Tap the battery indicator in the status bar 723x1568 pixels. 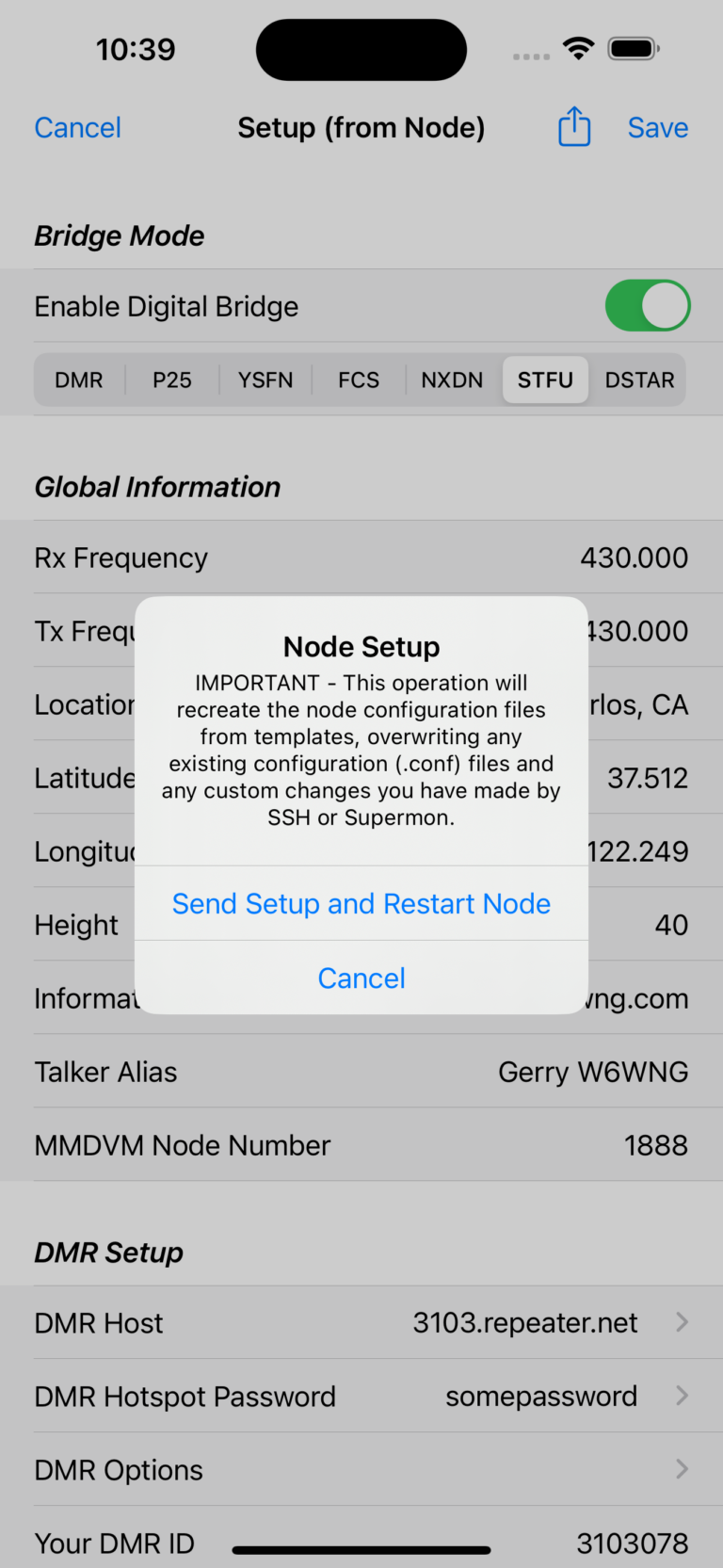[x=632, y=49]
